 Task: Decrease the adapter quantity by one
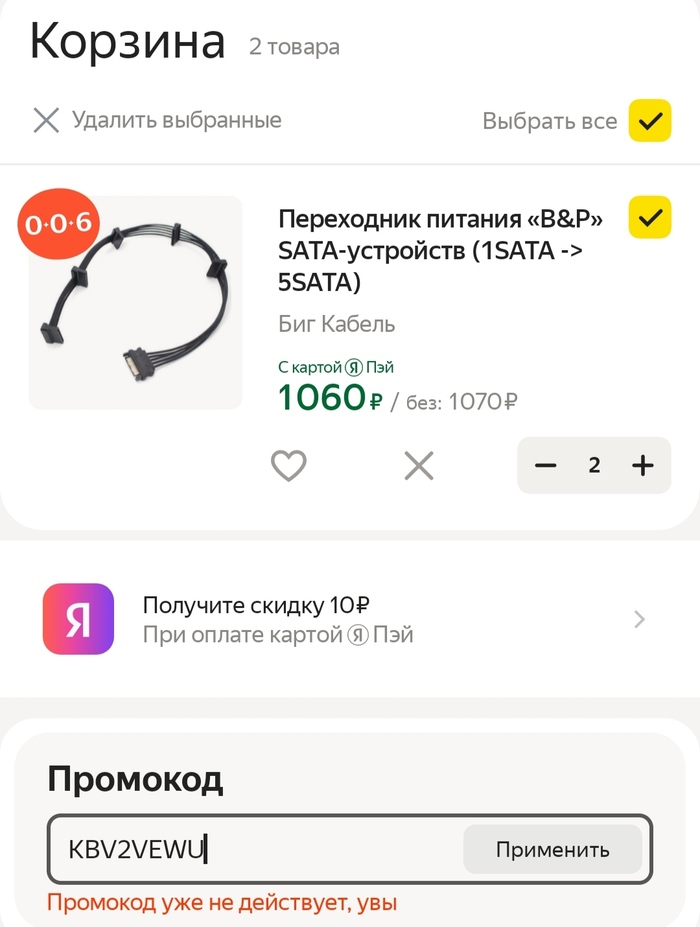tap(545, 465)
